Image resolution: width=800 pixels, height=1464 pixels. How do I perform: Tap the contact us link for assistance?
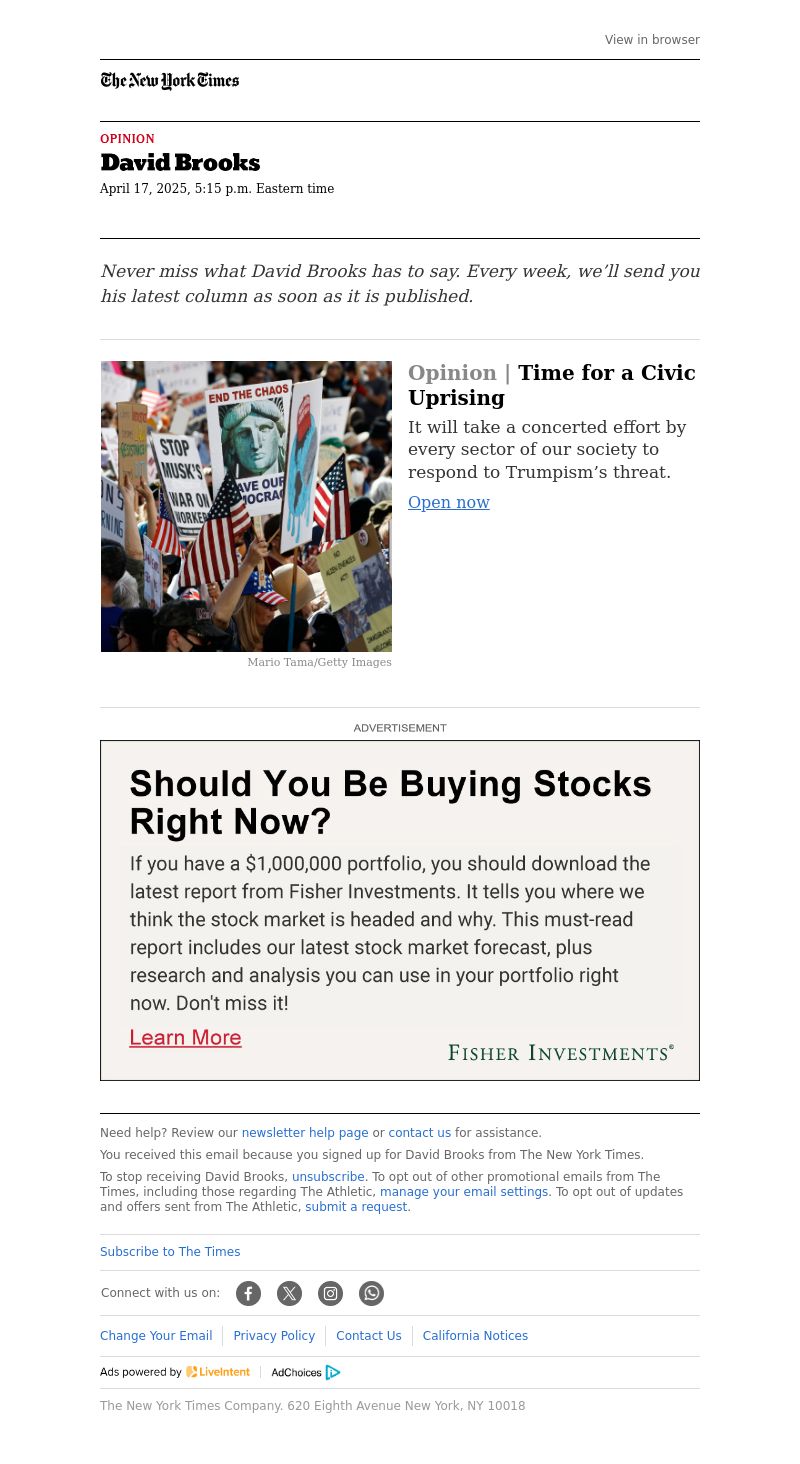419,1133
